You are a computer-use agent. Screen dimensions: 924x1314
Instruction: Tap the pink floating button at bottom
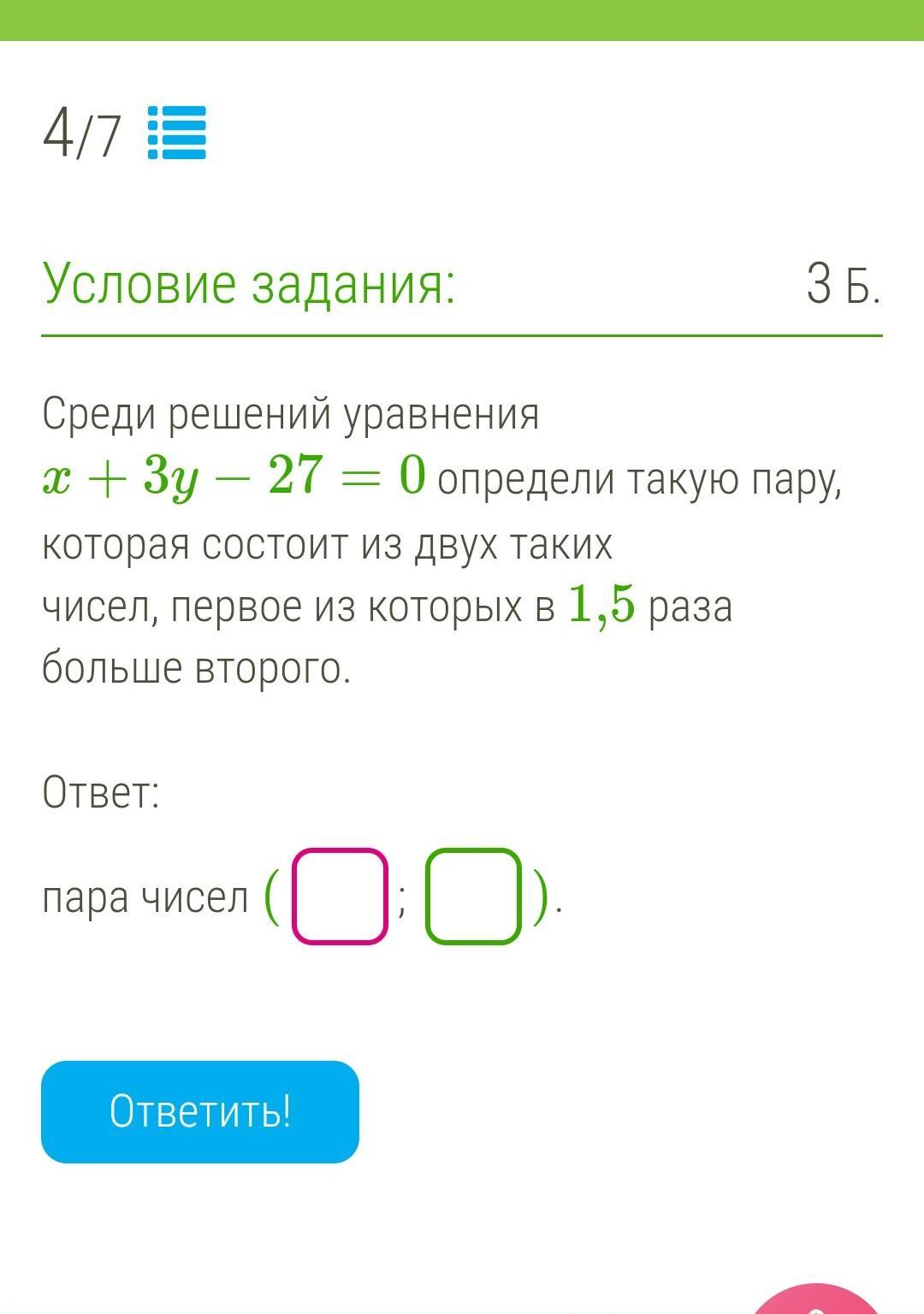click(817, 1300)
